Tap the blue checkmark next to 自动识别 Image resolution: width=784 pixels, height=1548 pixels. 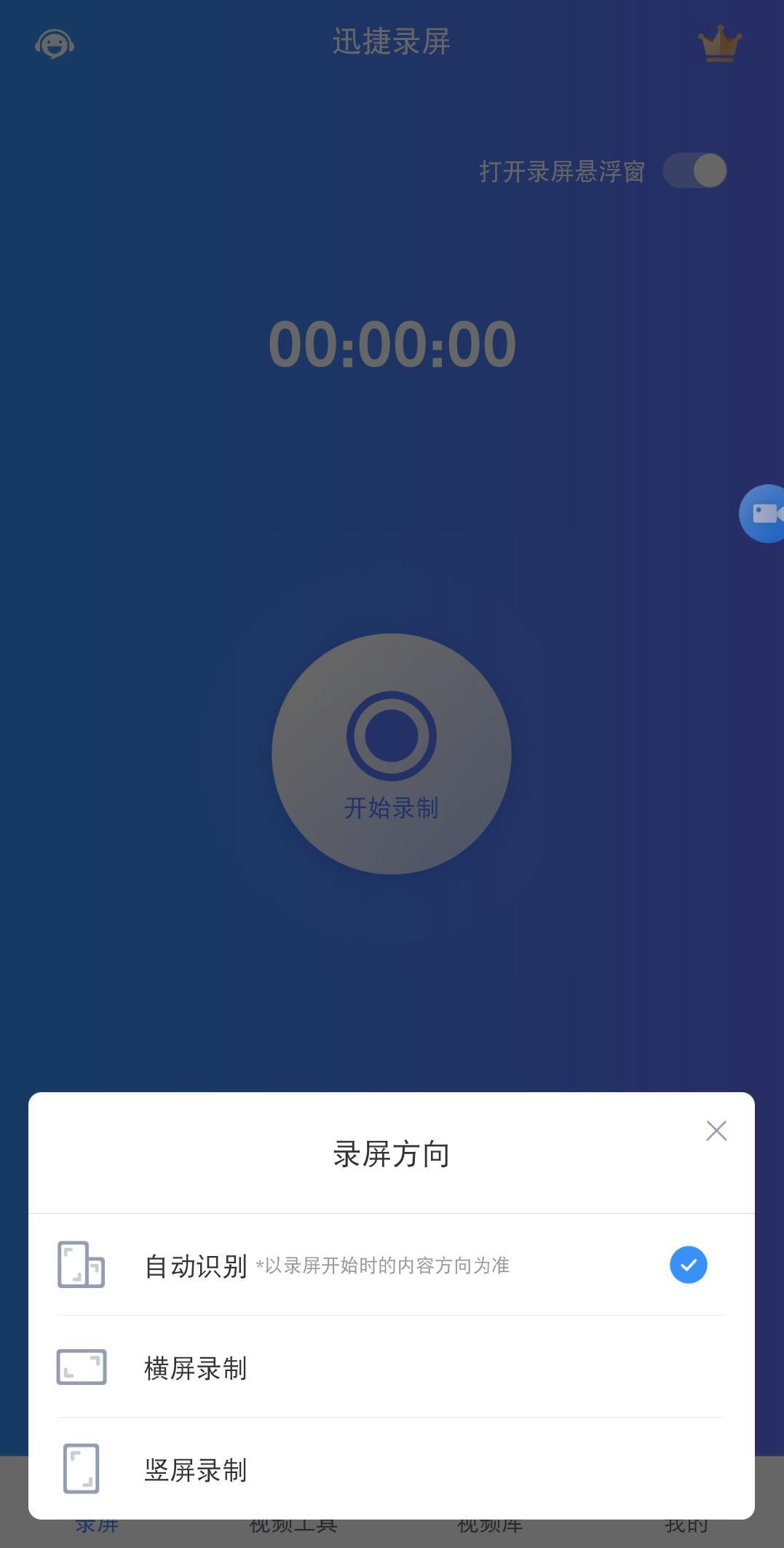pos(687,1265)
